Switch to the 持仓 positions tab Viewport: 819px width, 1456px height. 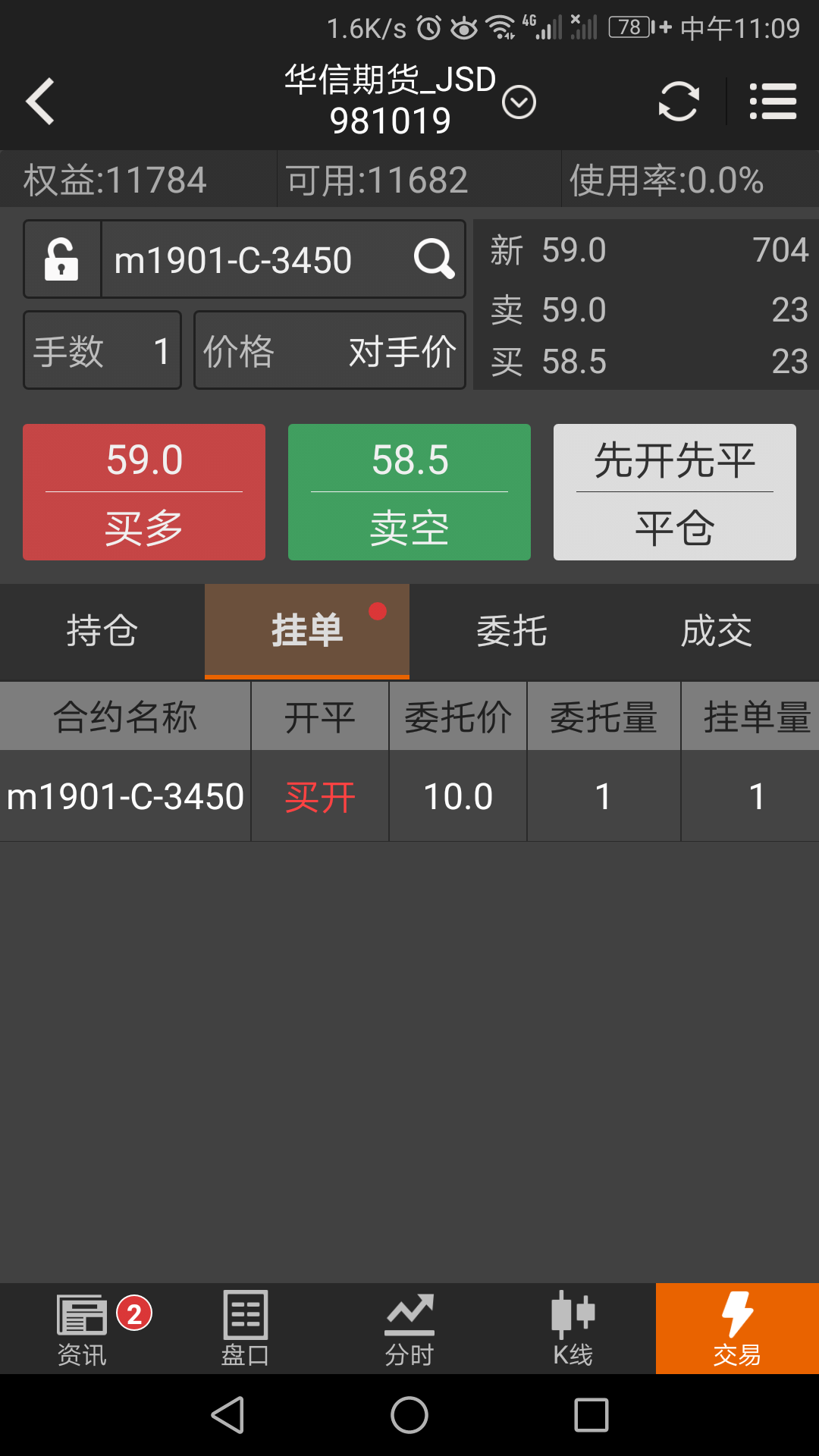point(102,631)
